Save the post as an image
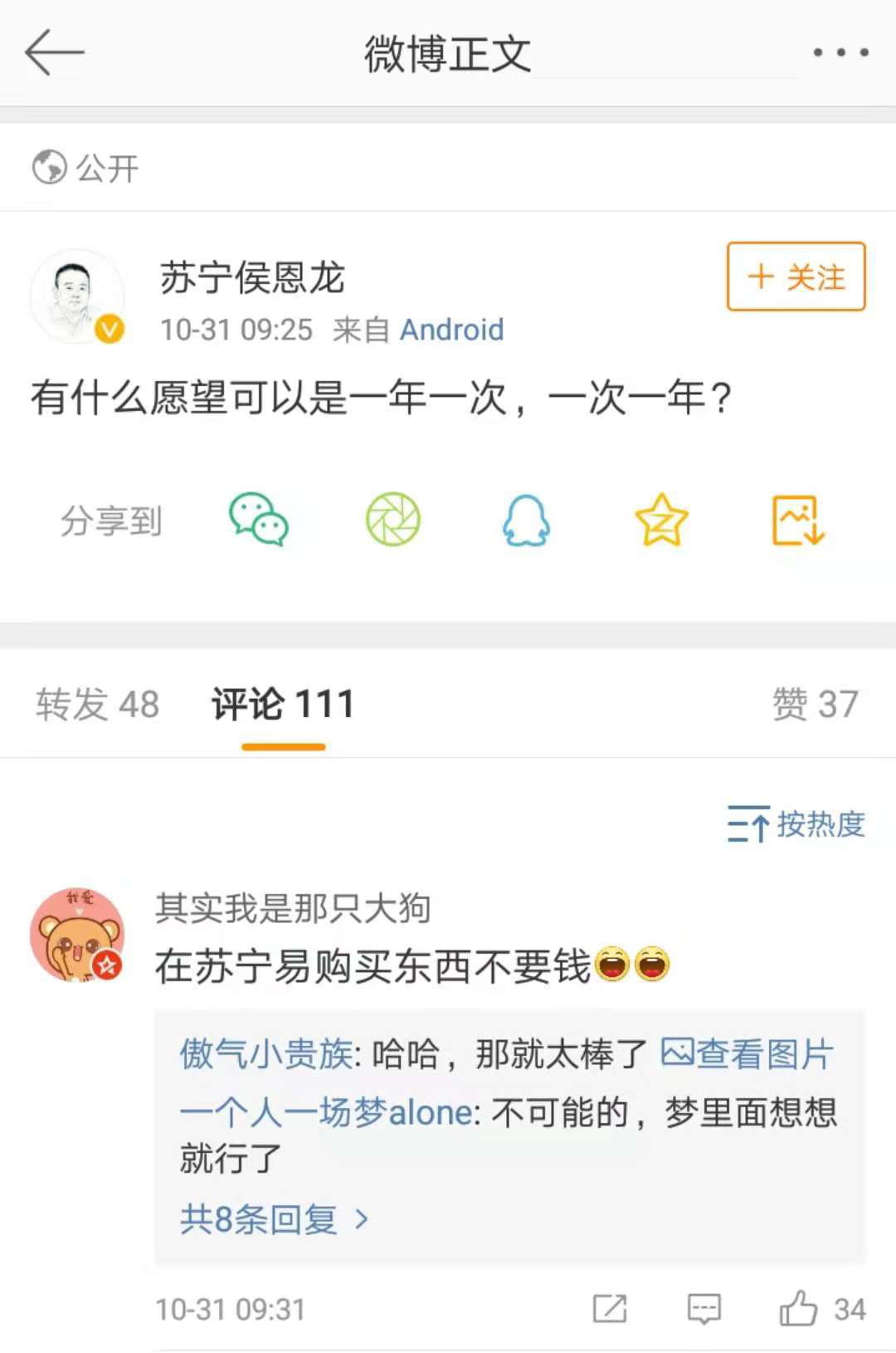The height and width of the screenshot is (1353, 896). (x=797, y=520)
